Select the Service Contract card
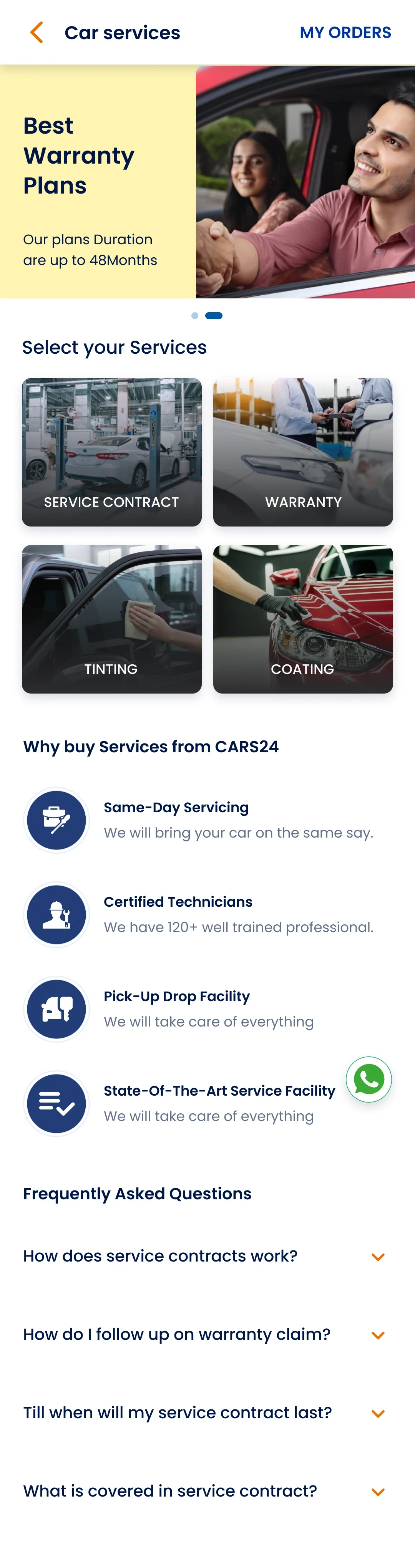 coord(111,452)
